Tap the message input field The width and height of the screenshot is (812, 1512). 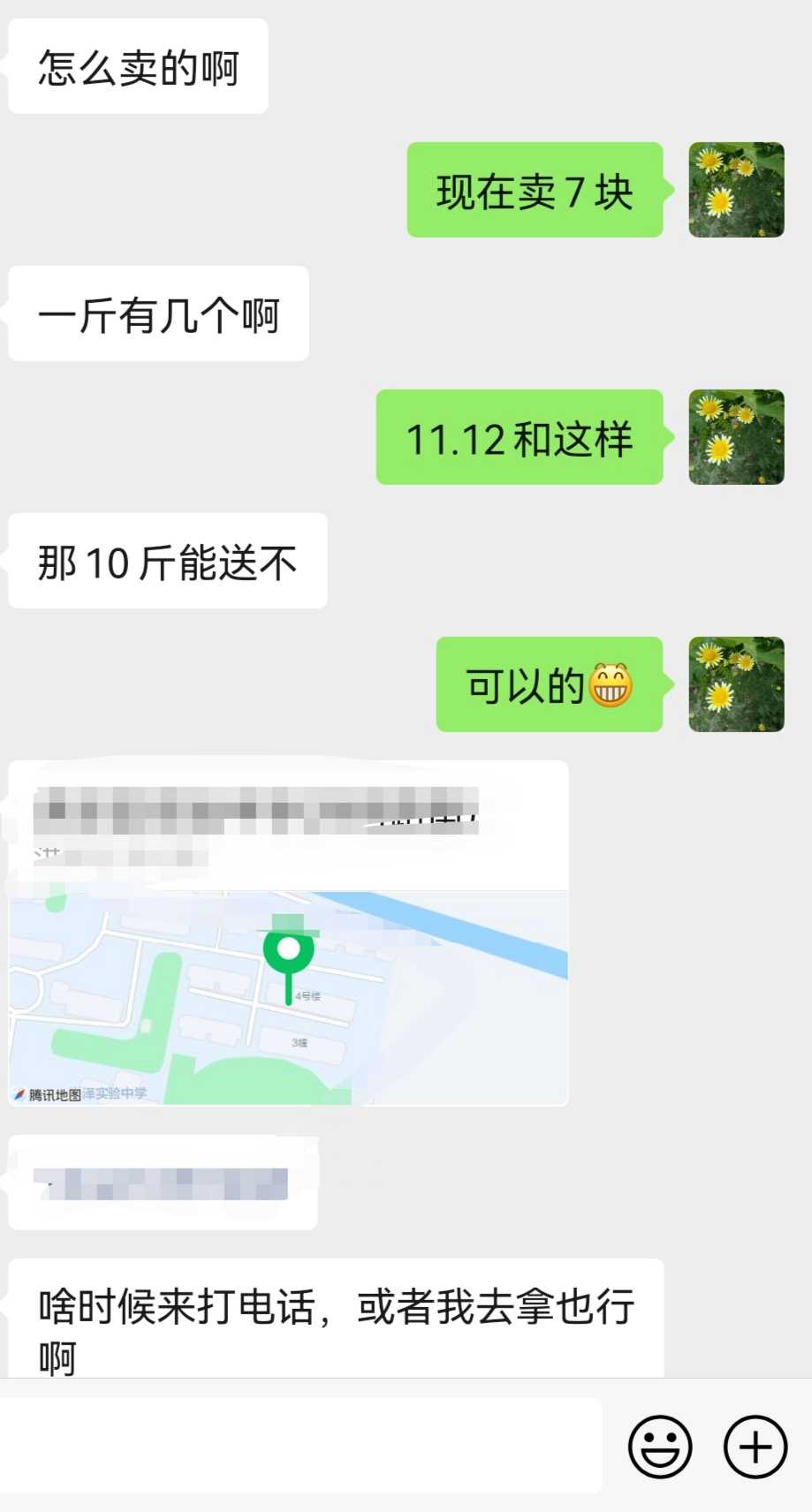tap(301, 1446)
